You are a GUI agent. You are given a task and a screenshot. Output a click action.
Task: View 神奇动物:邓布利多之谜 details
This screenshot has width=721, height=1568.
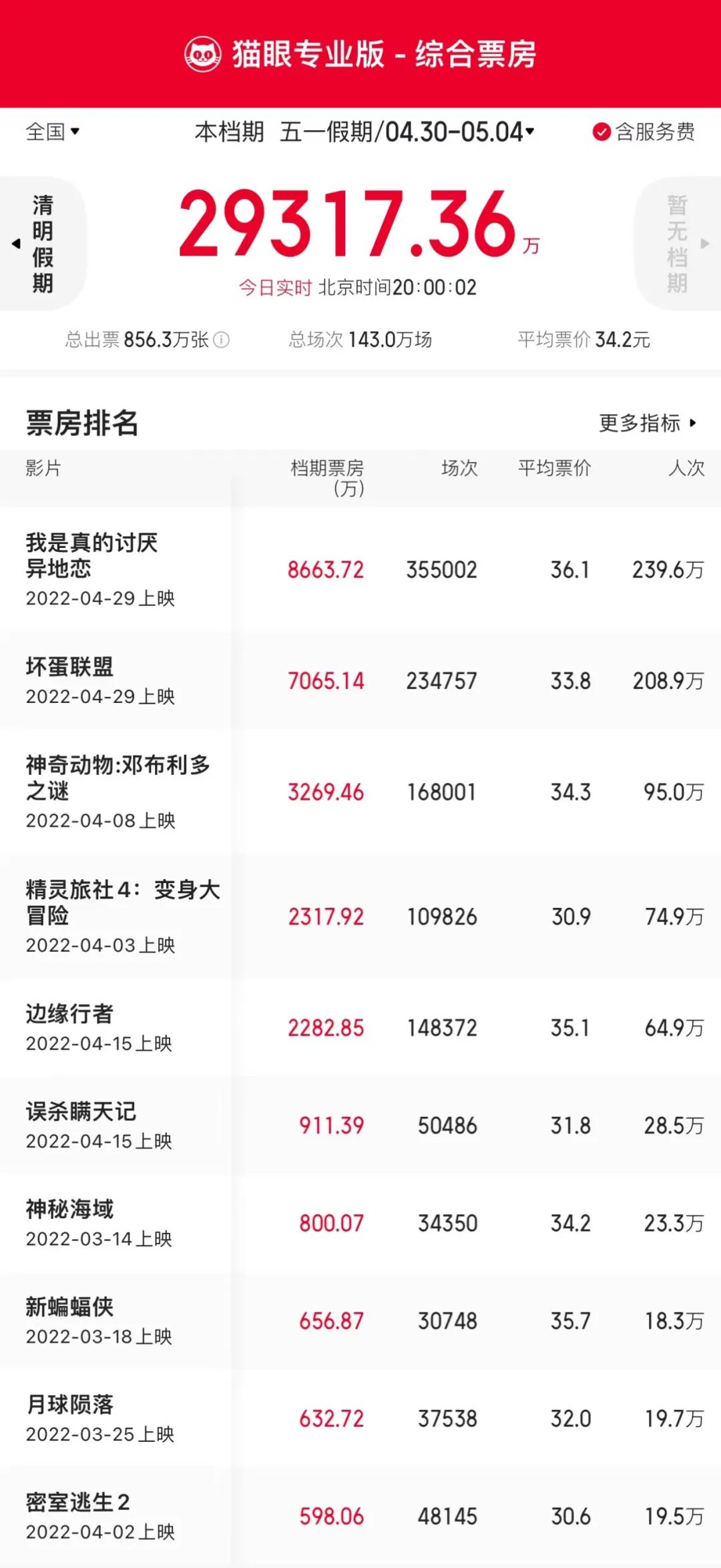coord(360,792)
